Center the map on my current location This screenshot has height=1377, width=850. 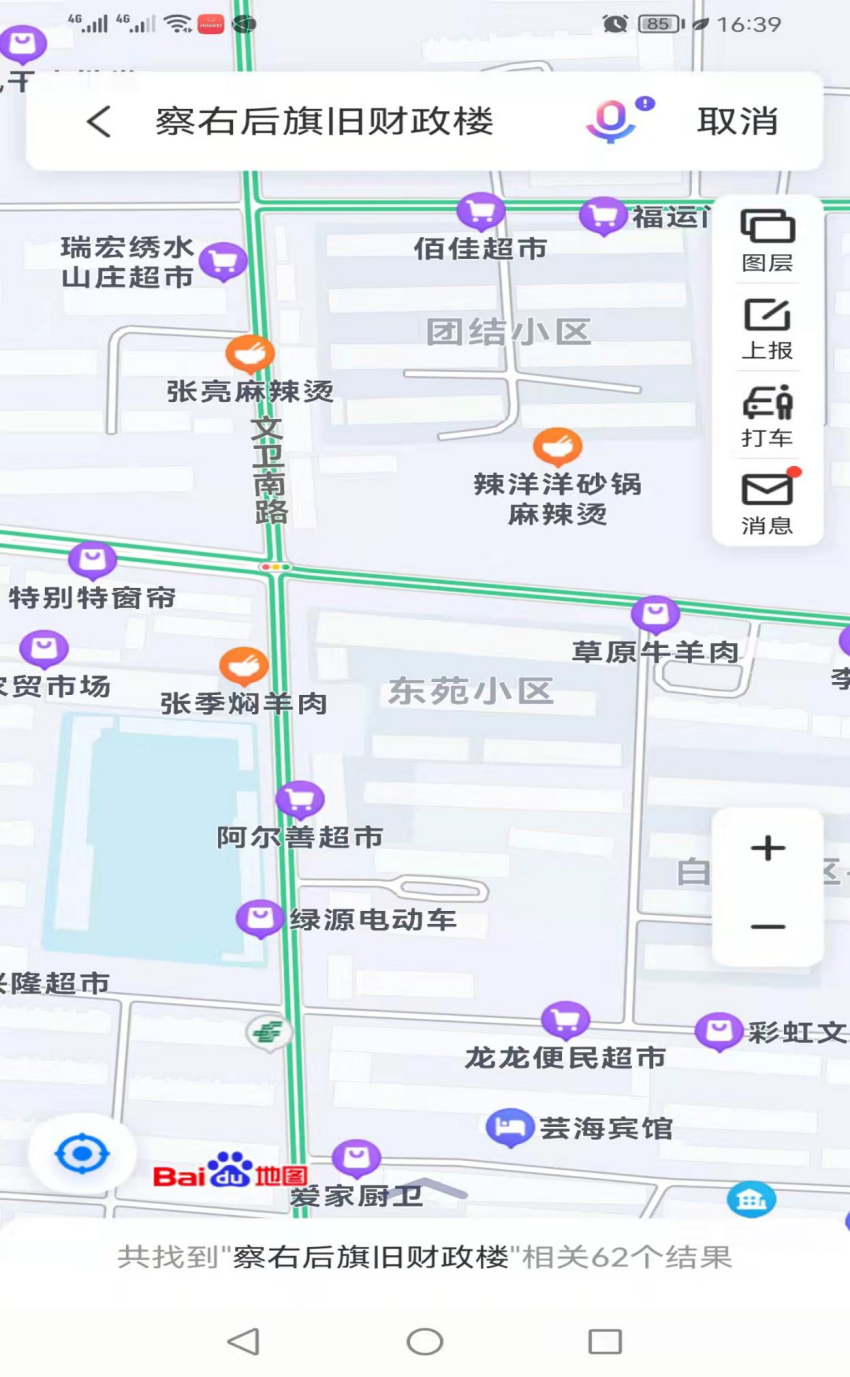[82, 1154]
